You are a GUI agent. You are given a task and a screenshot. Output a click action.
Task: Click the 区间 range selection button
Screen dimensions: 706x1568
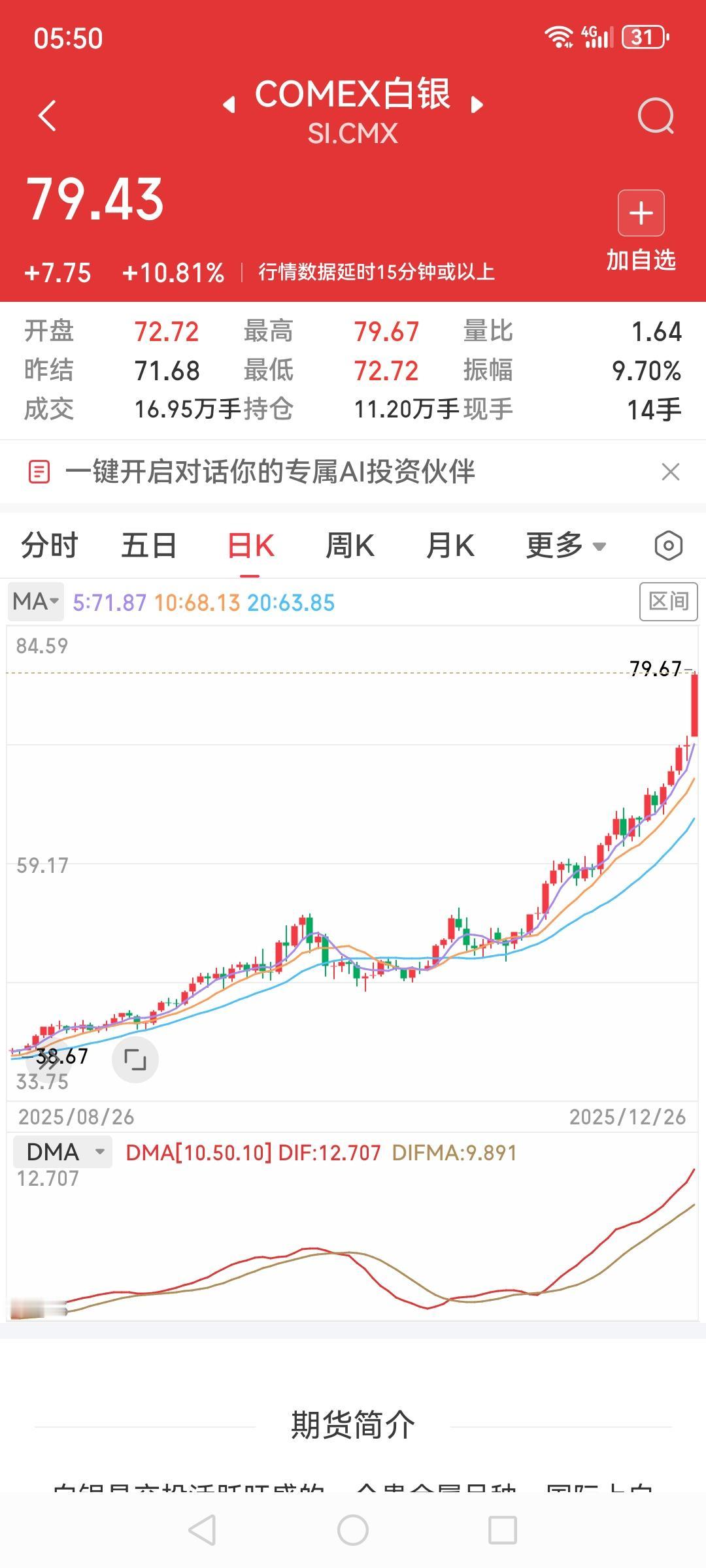pyautogui.click(x=667, y=601)
